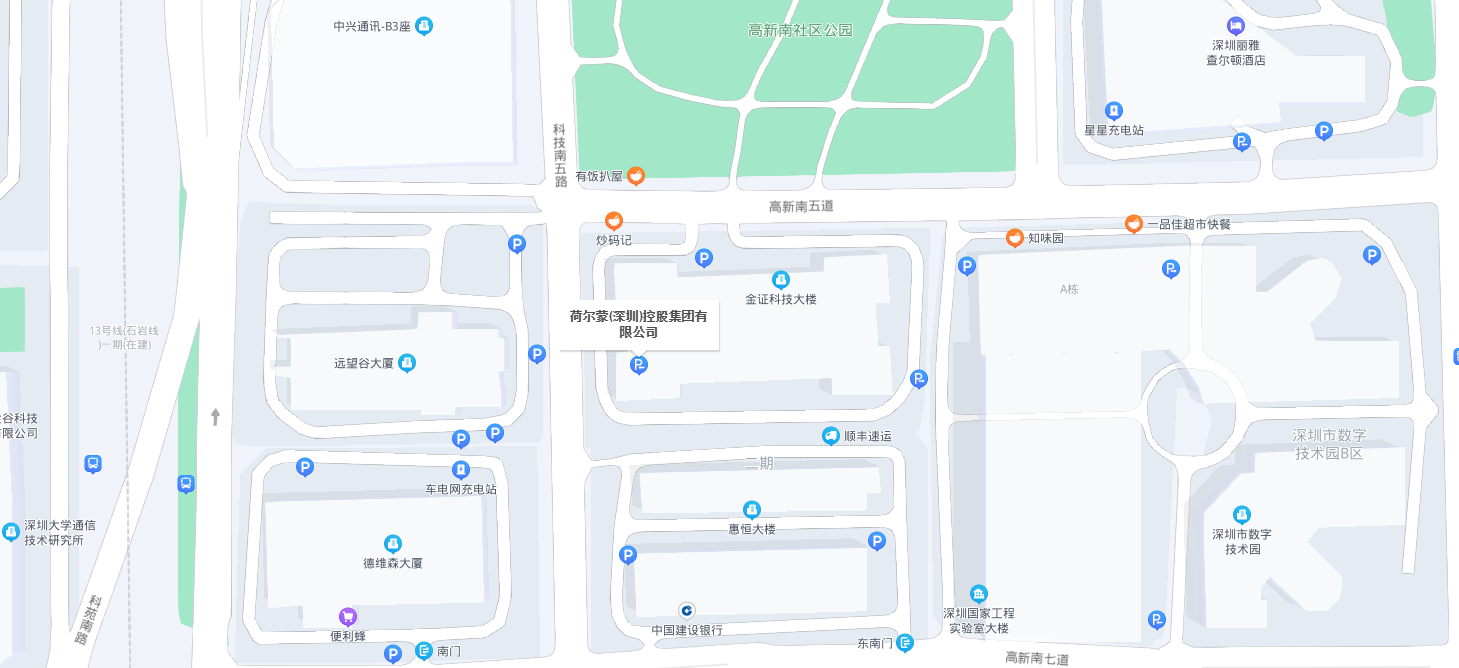Open the 德维森大厦 building marker
This screenshot has height=668, width=1459.
pos(393,543)
